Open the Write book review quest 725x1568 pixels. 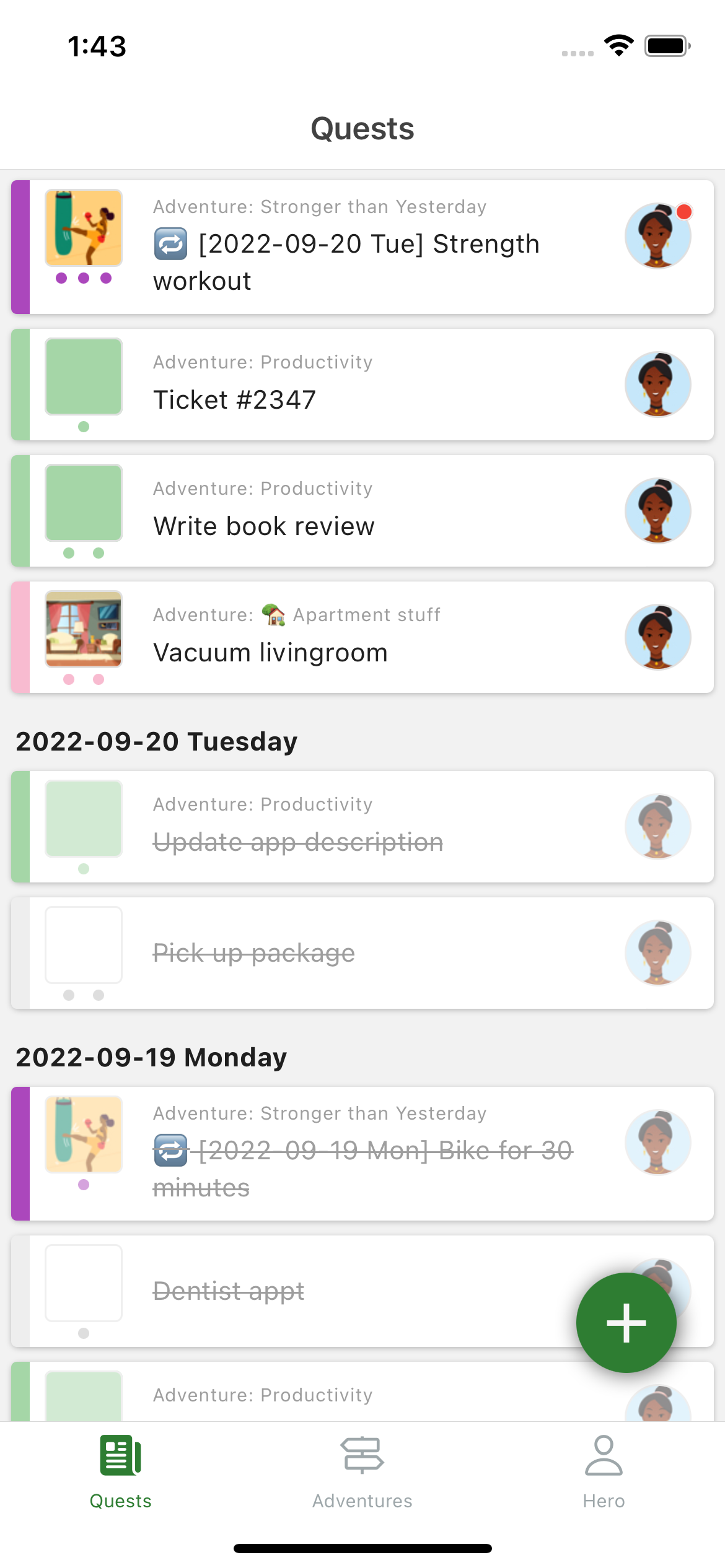362,511
